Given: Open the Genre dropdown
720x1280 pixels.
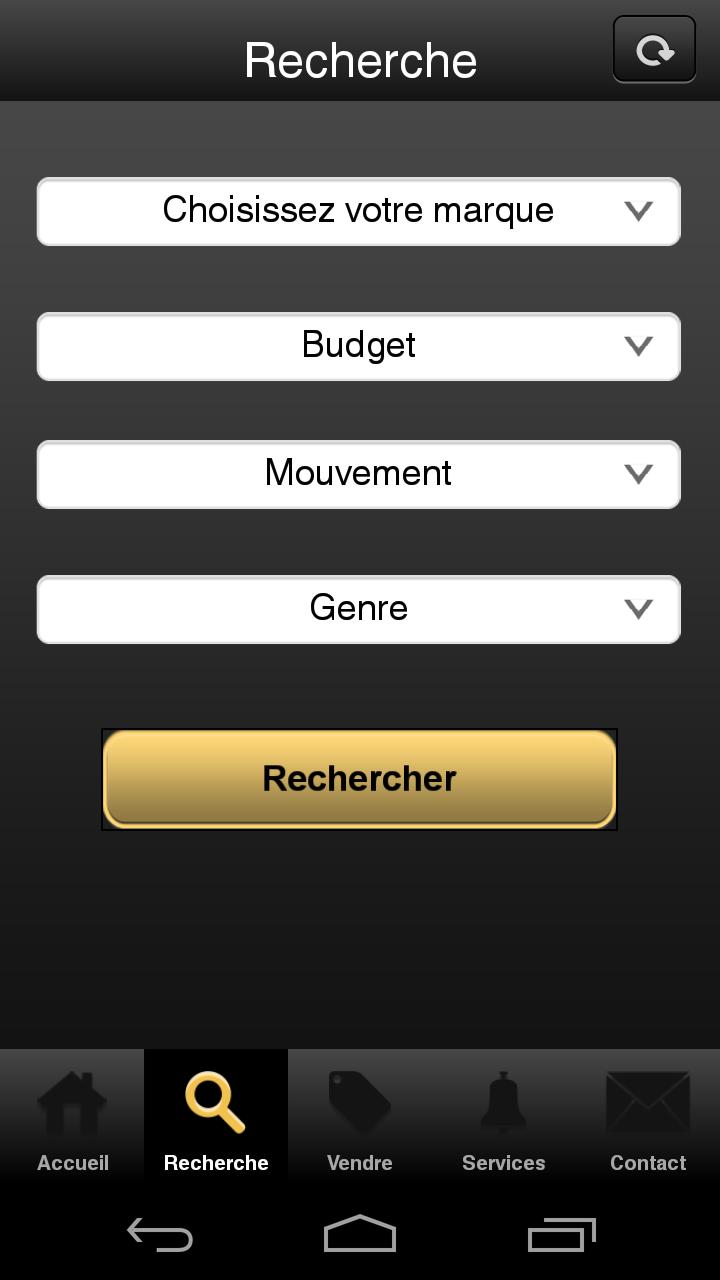Looking at the screenshot, I should [359, 609].
